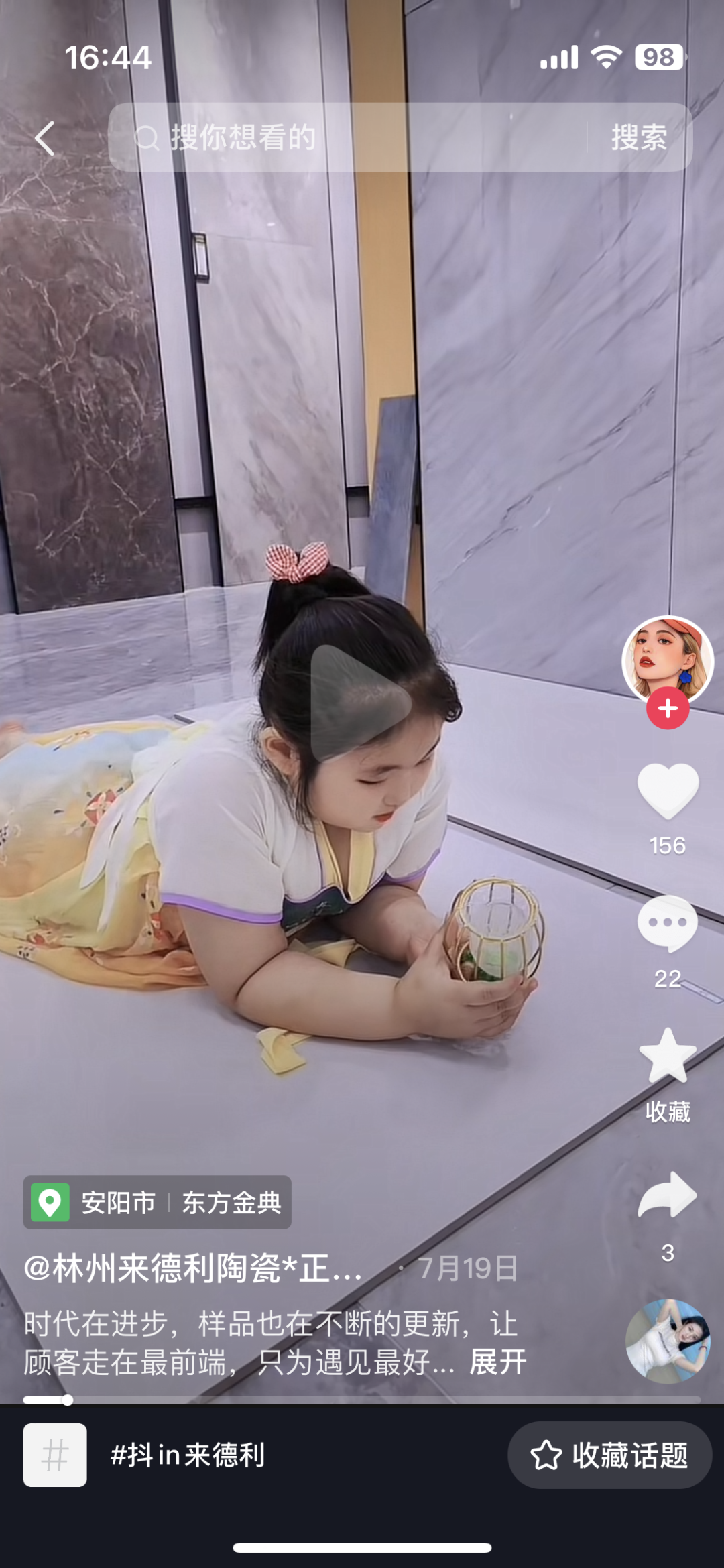The height and width of the screenshot is (1568, 724).
Task: Share the video with the arrow icon
Action: click(668, 1195)
